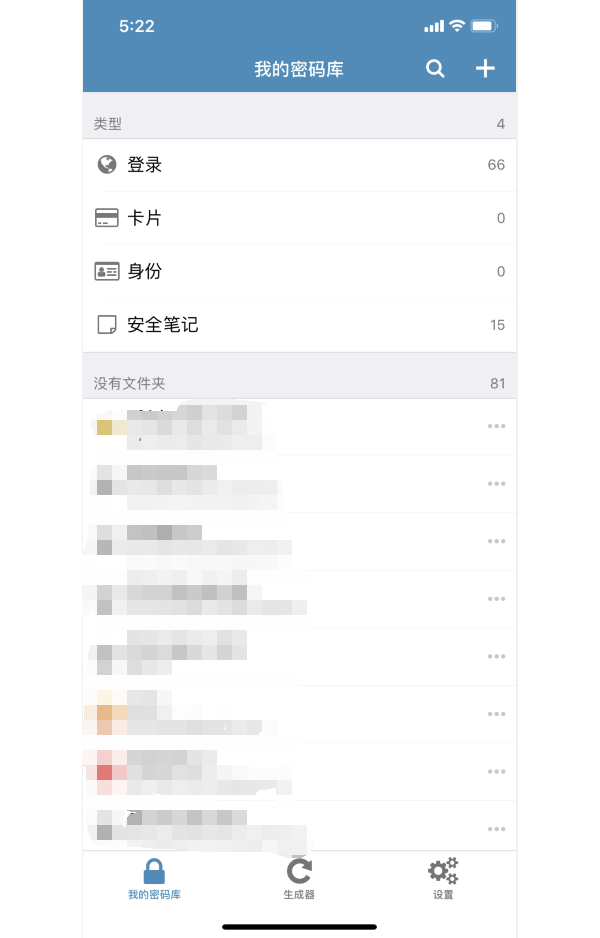The width and height of the screenshot is (600, 938).
Task: Open the 卡片 category
Action: [x=299, y=218]
